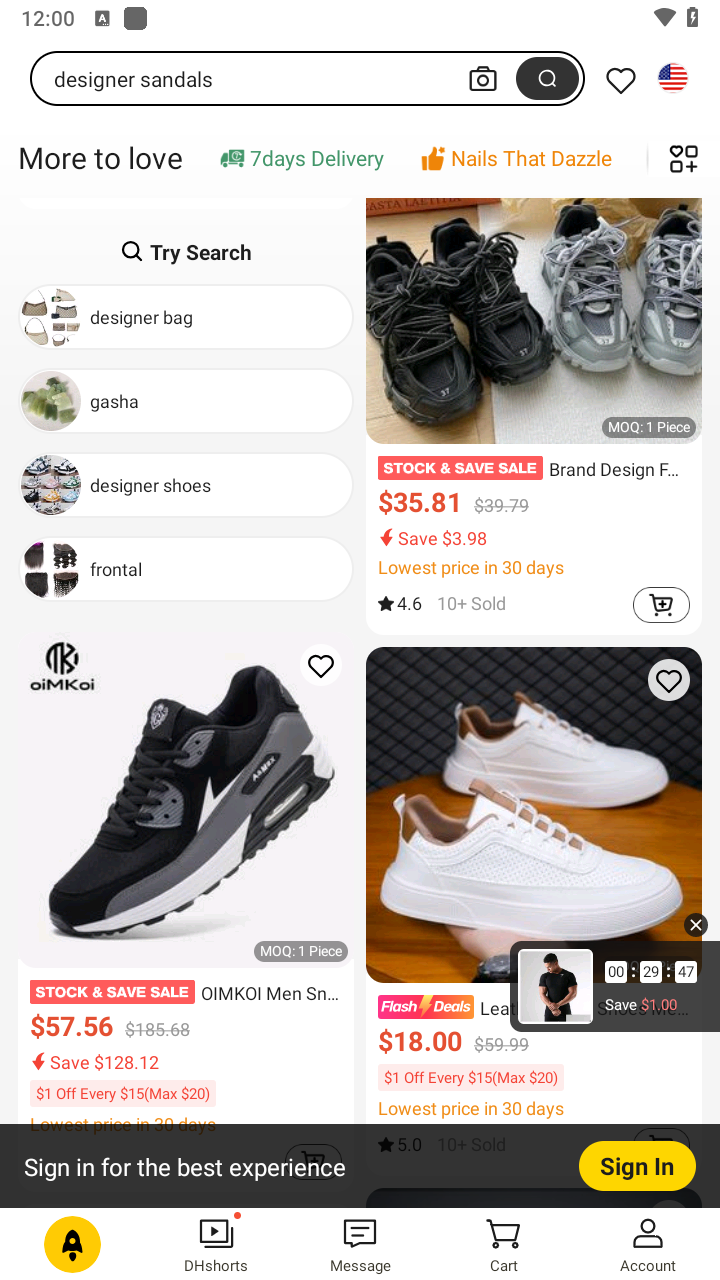The width and height of the screenshot is (720, 1280).
Task: Tap the yellow Sign In button
Action: click(637, 1166)
